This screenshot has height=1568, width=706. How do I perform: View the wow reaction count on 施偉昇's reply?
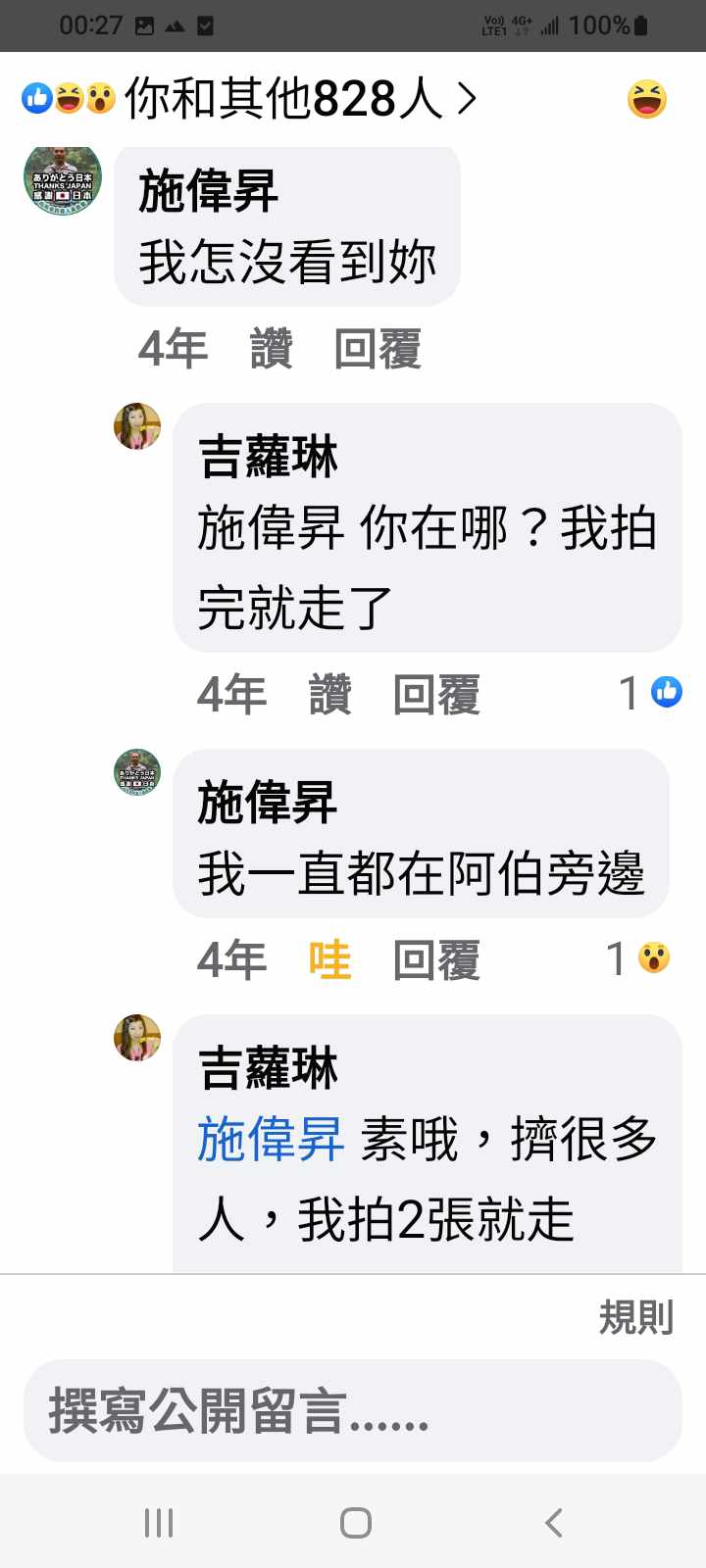[x=639, y=957]
